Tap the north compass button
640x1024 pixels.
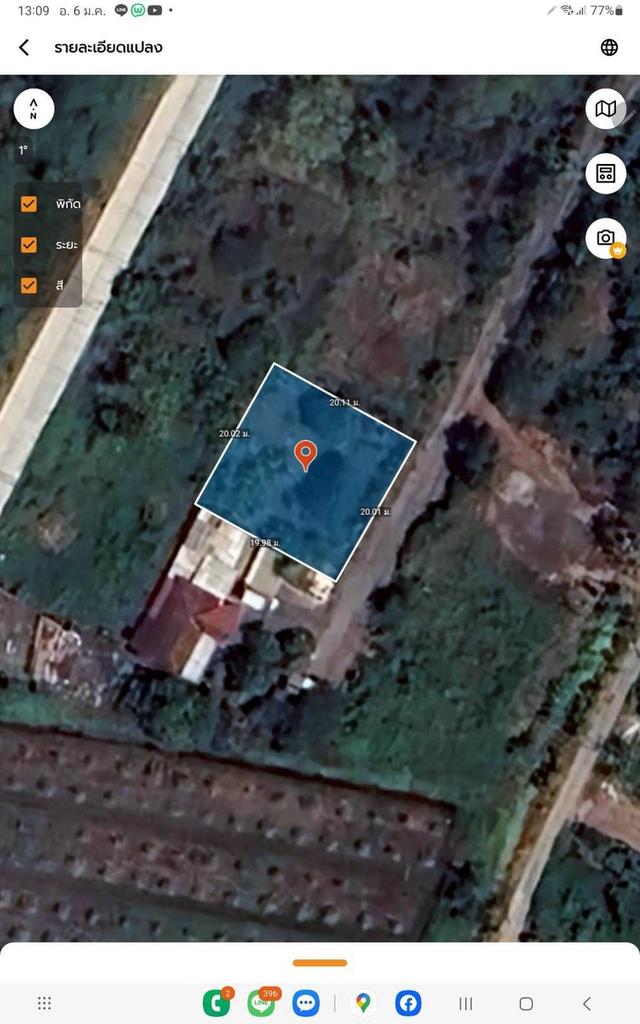[34, 109]
